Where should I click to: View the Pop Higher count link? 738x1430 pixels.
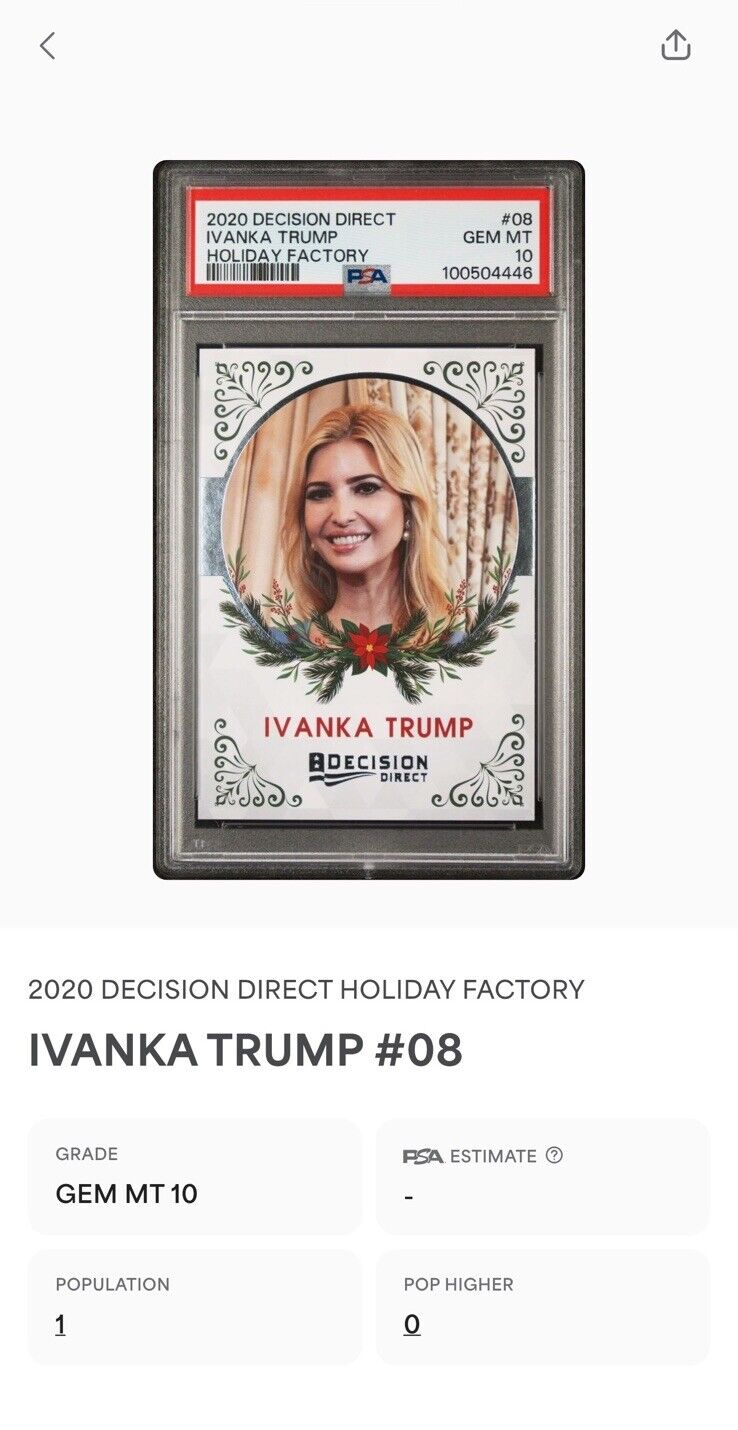[412, 1325]
